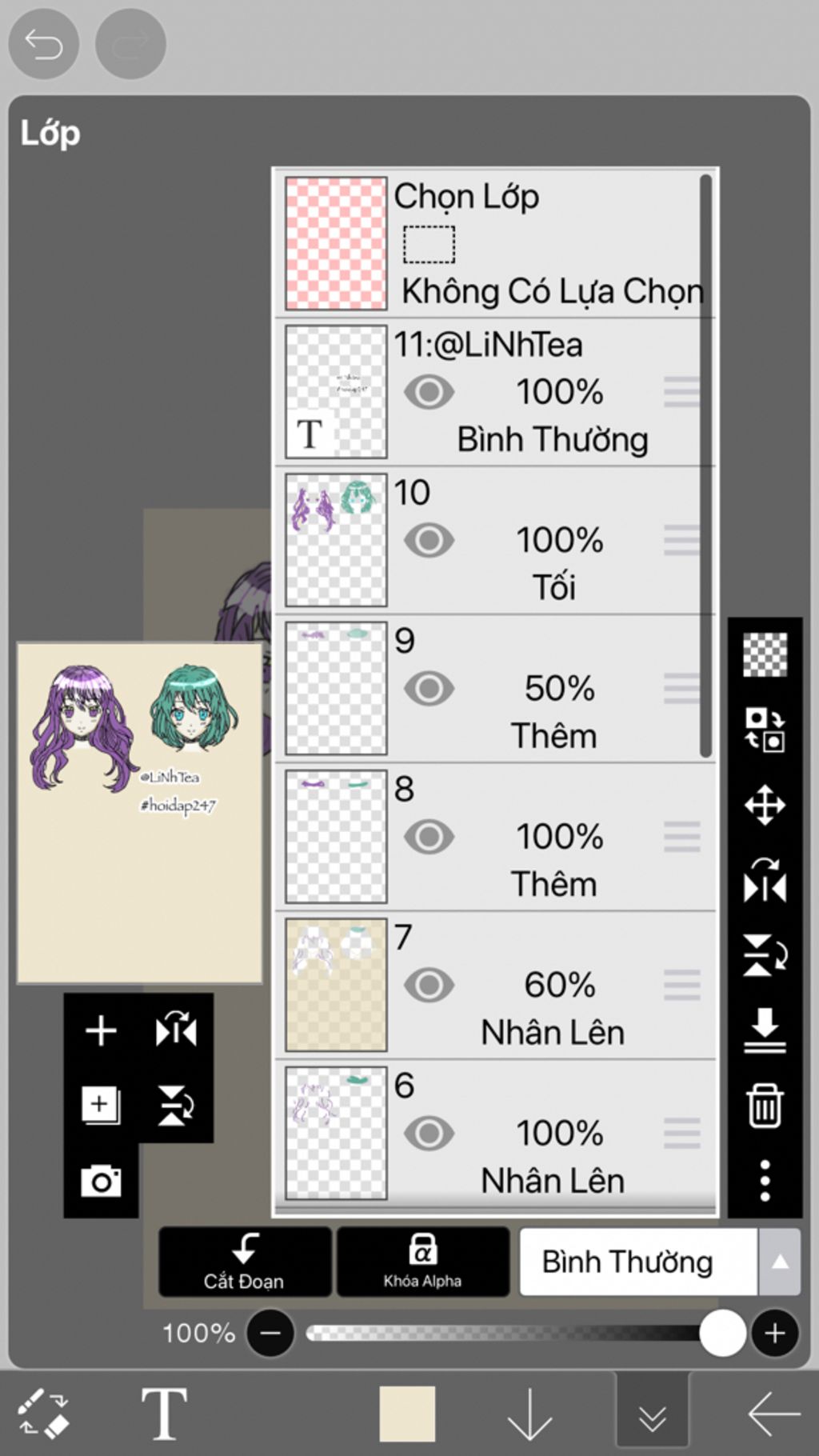This screenshot has width=819, height=1456.
Task: Undo the last action
Action: [43, 44]
